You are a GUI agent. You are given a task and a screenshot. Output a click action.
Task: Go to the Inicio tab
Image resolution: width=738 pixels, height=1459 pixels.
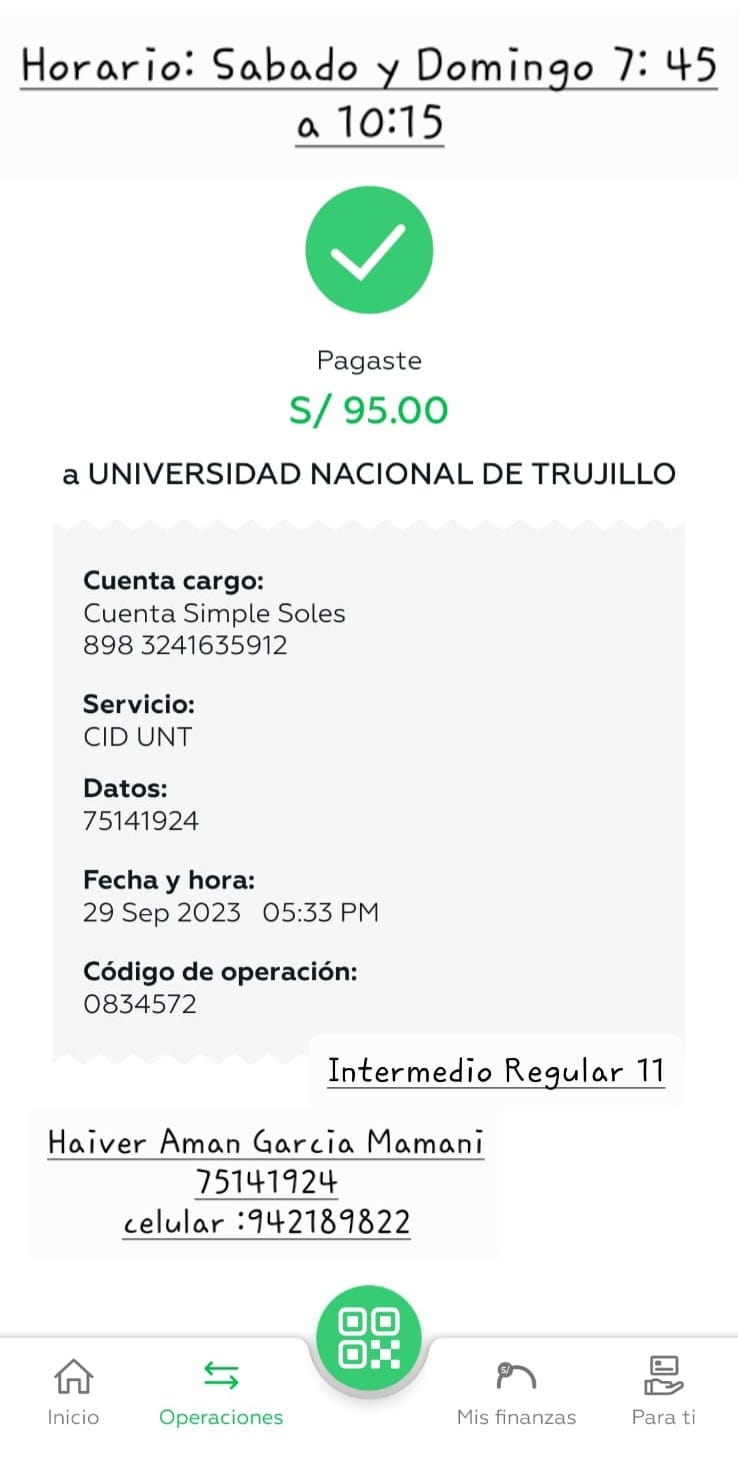pos(73,1390)
